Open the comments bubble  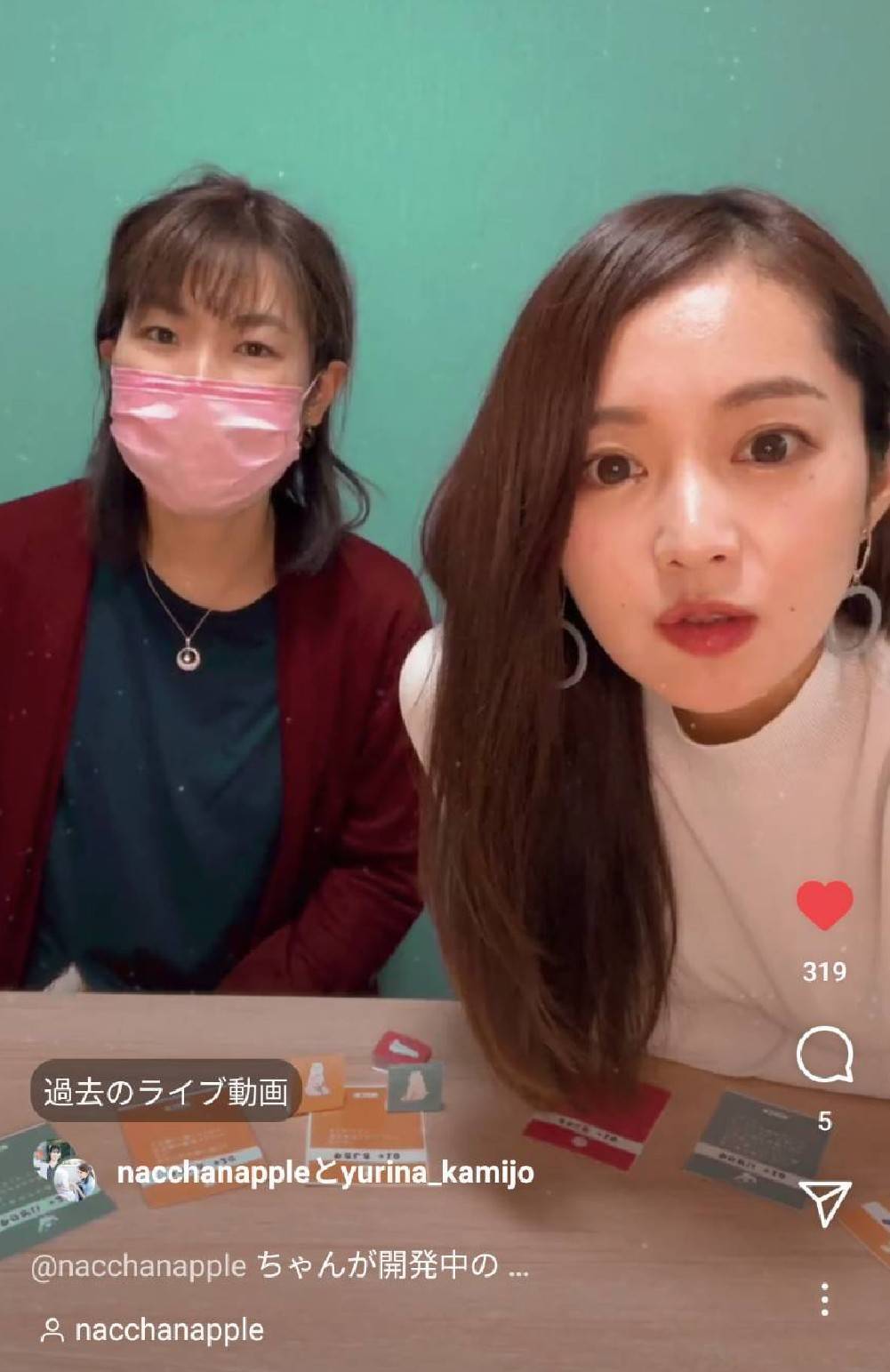point(824,1055)
